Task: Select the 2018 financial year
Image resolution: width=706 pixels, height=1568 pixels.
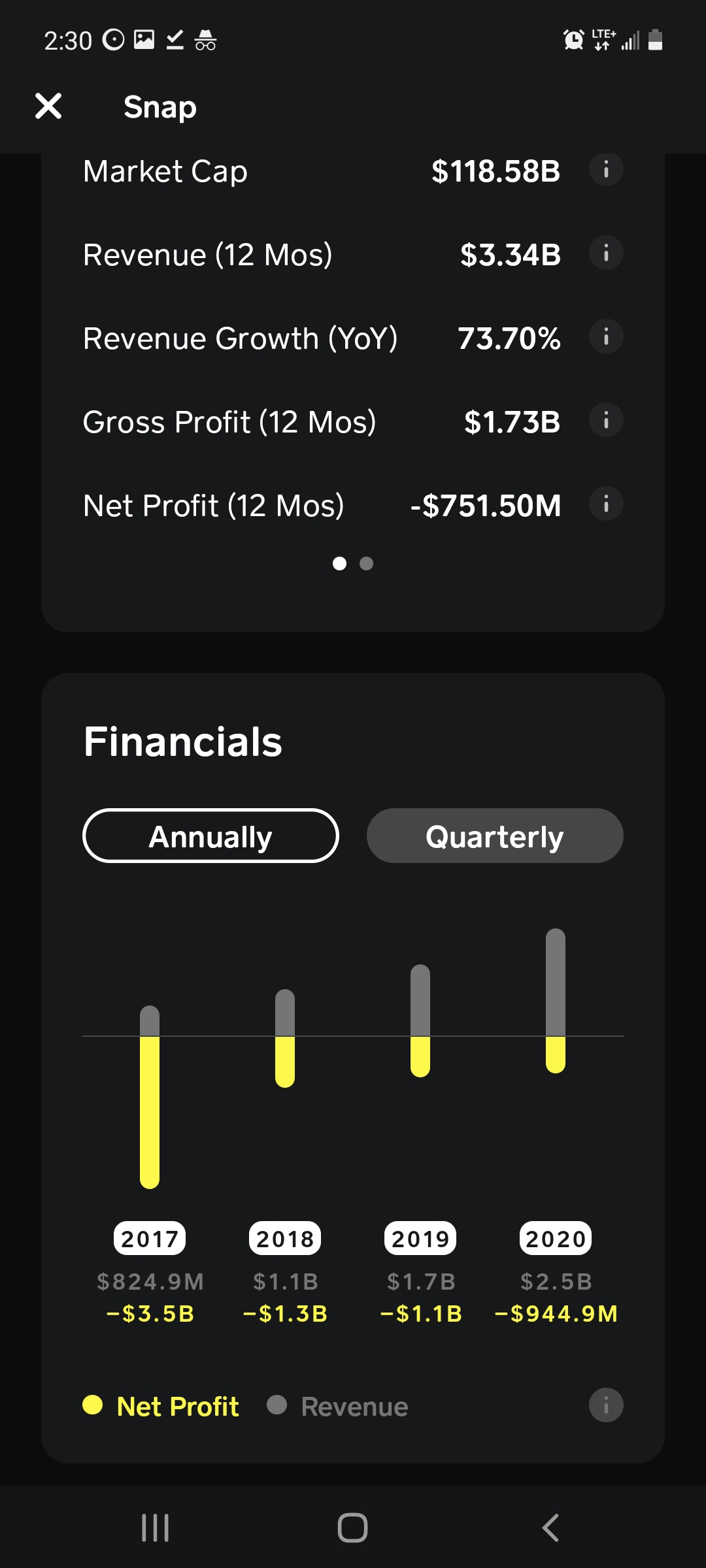Action: (285, 1239)
